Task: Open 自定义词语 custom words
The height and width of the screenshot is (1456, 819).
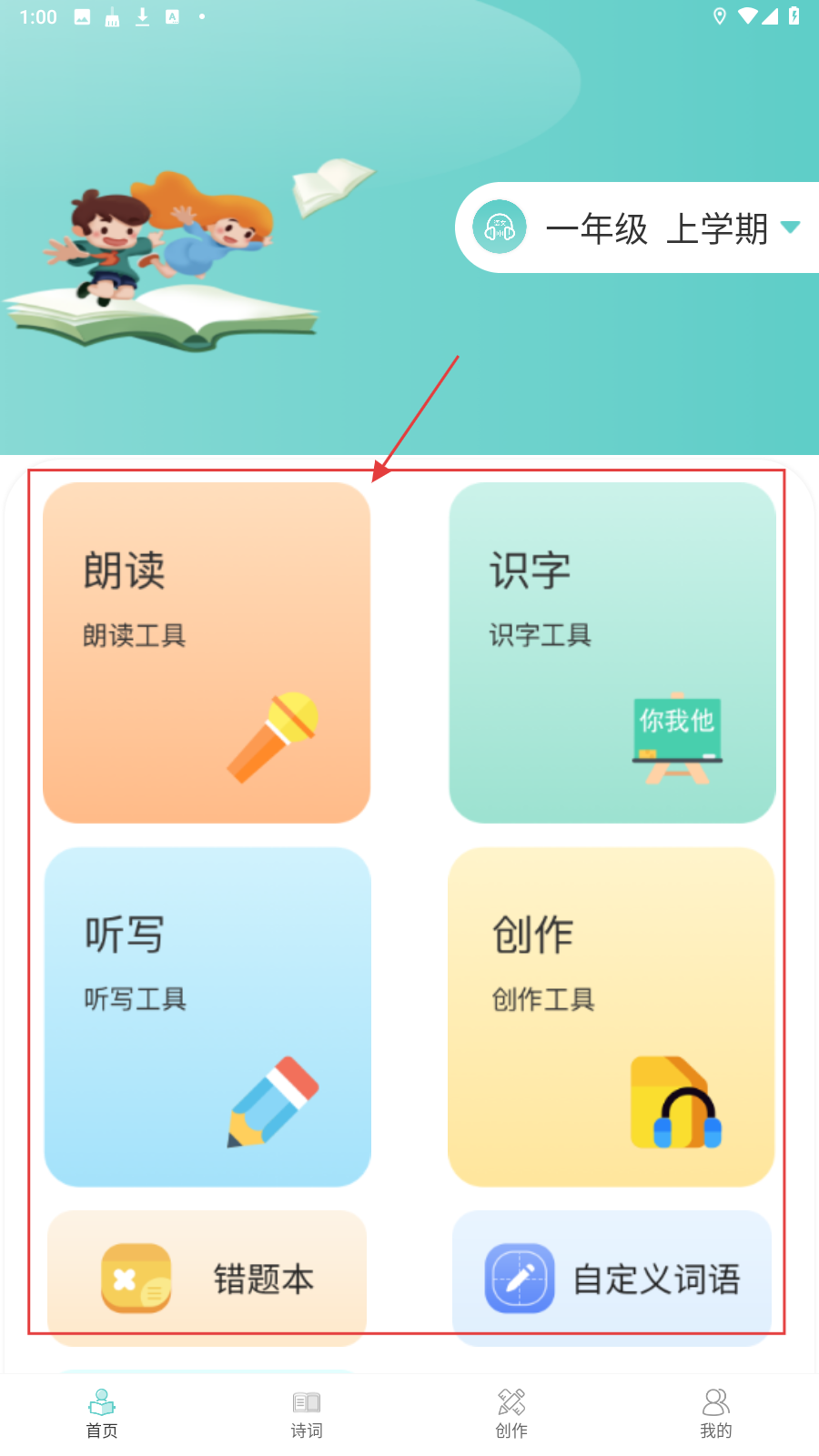Action: [612, 1277]
